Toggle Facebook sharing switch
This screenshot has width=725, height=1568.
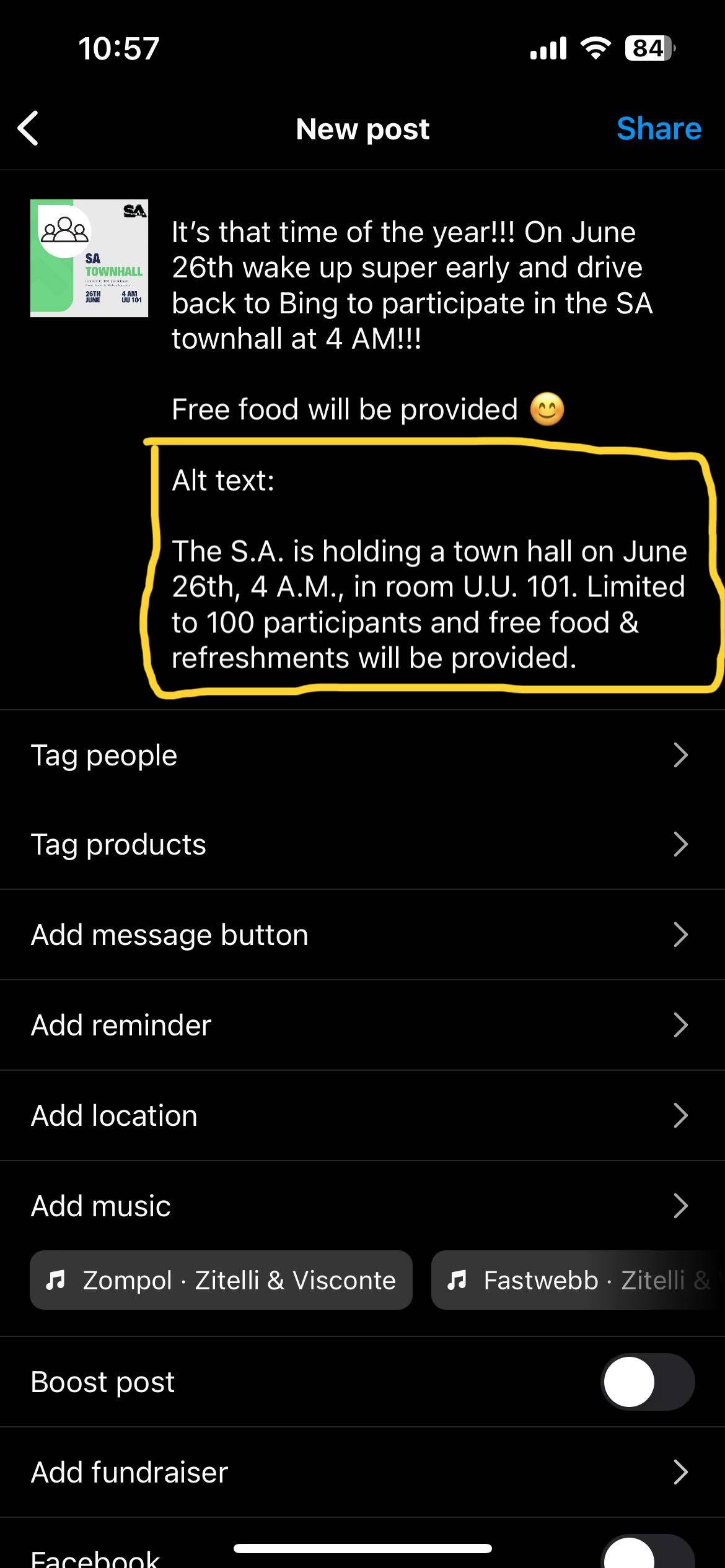(x=647, y=1553)
